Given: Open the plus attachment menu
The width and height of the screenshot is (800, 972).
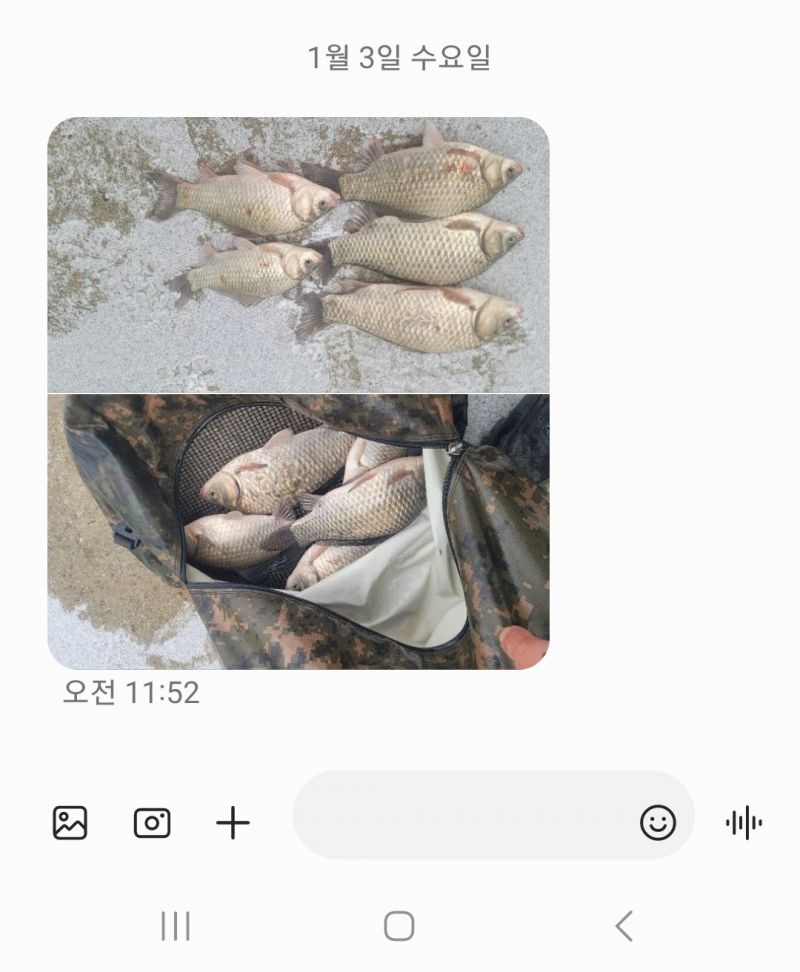Looking at the screenshot, I should click(233, 823).
